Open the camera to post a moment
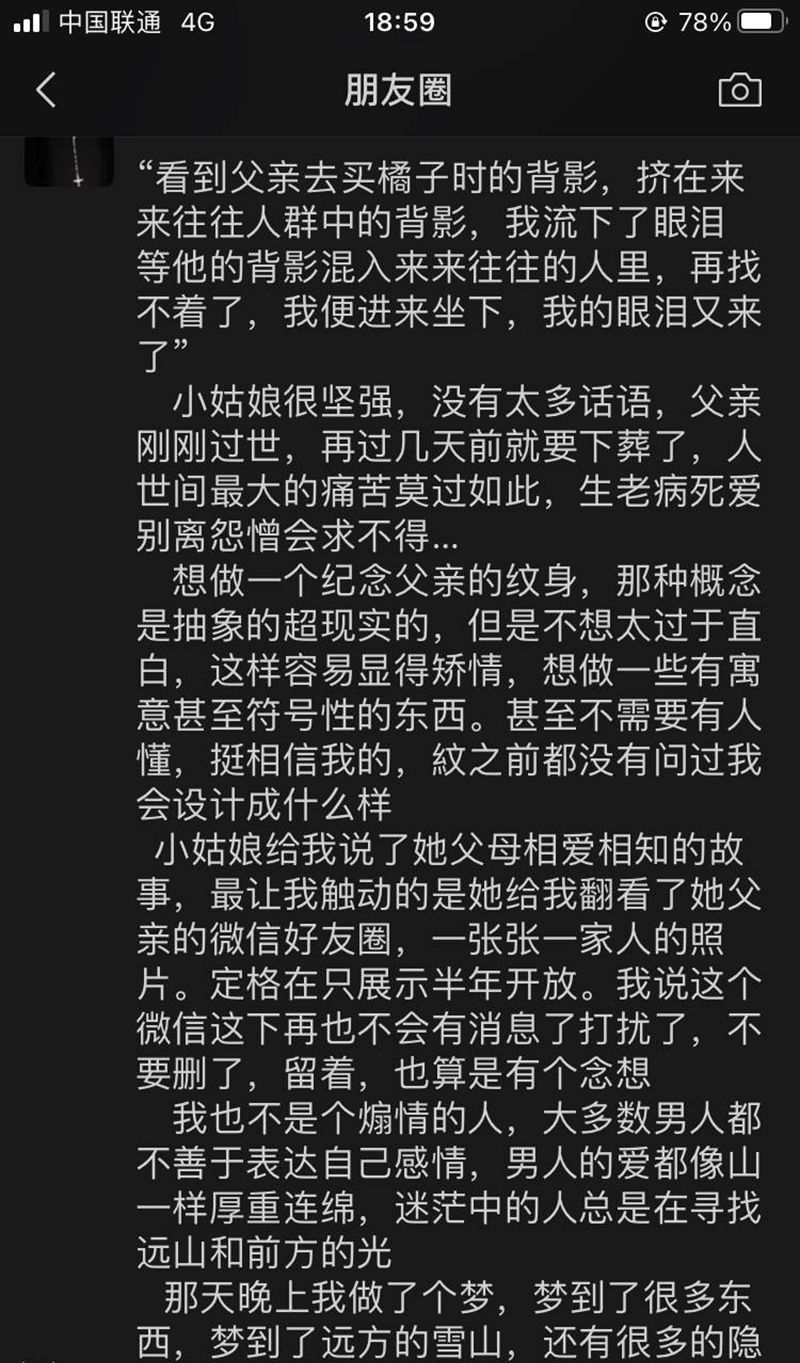The height and width of the screenshot is (1363, 800). 740,91
